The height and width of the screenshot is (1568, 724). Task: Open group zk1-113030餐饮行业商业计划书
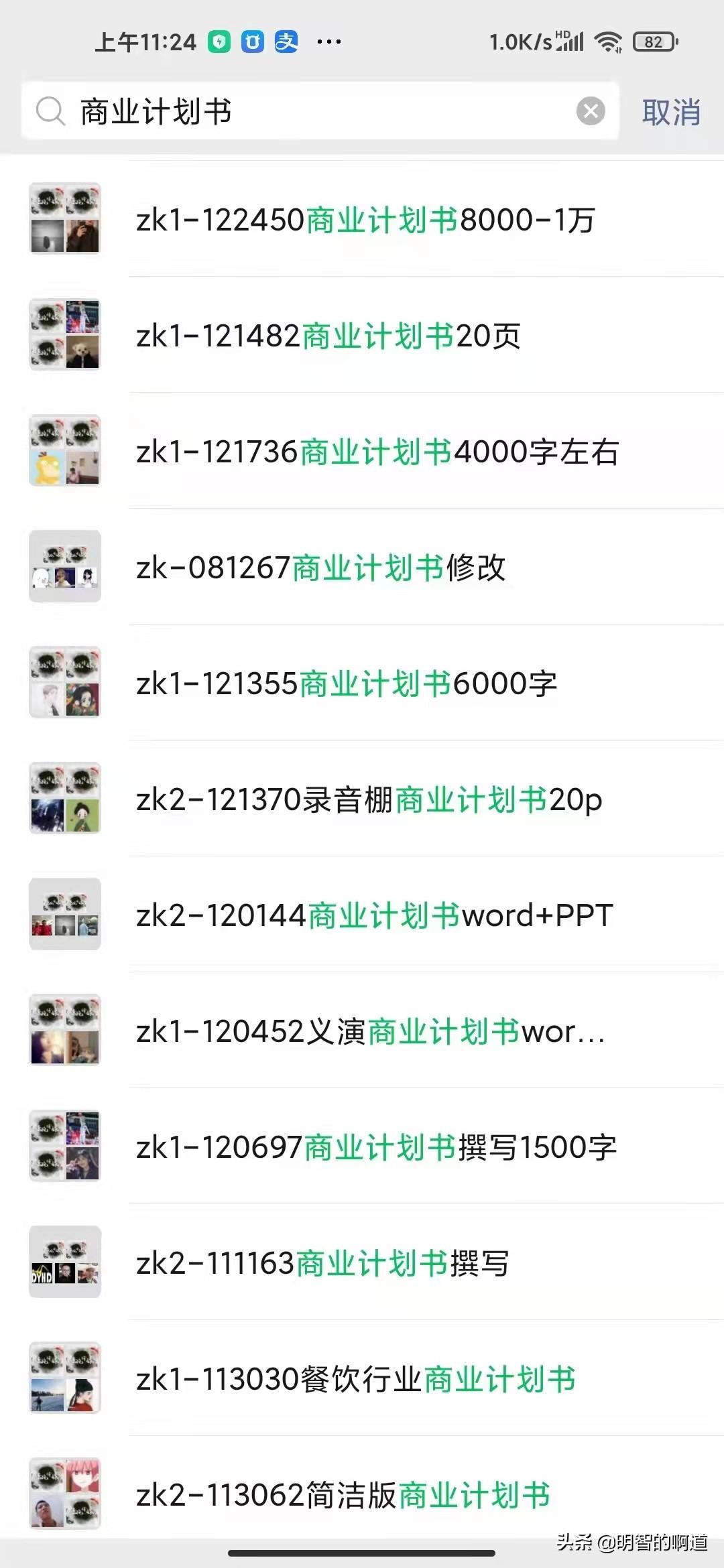tap(362, 1378)
